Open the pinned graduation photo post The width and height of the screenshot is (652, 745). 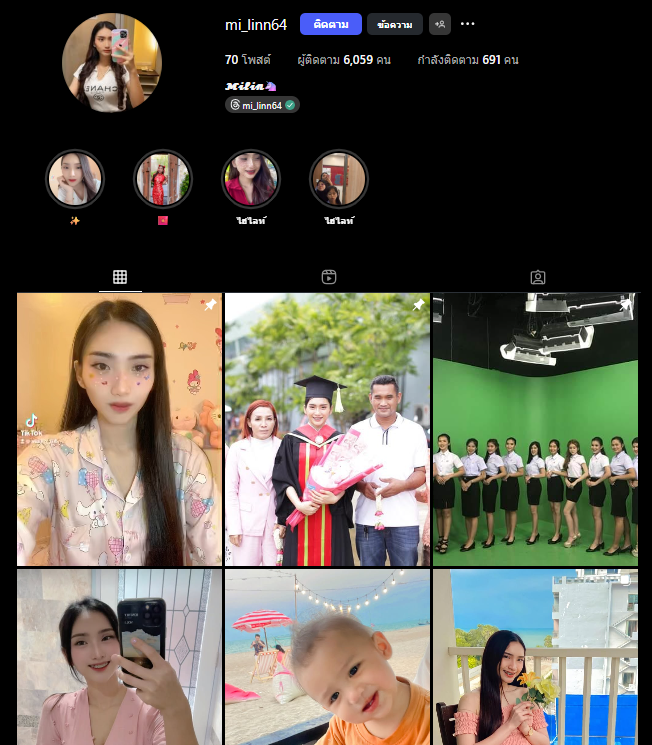327,429
